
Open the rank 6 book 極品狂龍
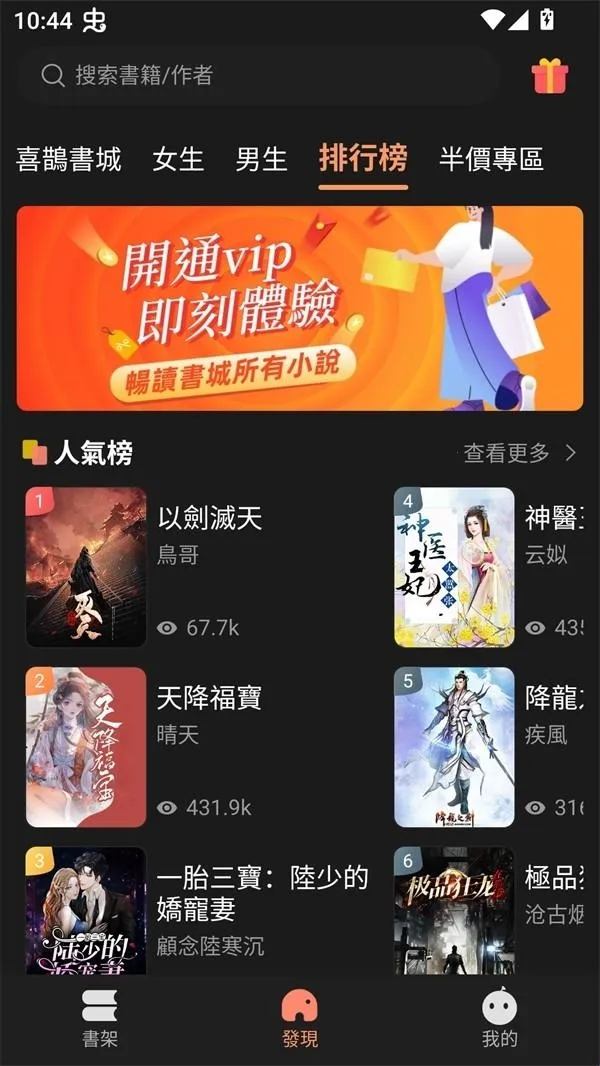point(455,910)
